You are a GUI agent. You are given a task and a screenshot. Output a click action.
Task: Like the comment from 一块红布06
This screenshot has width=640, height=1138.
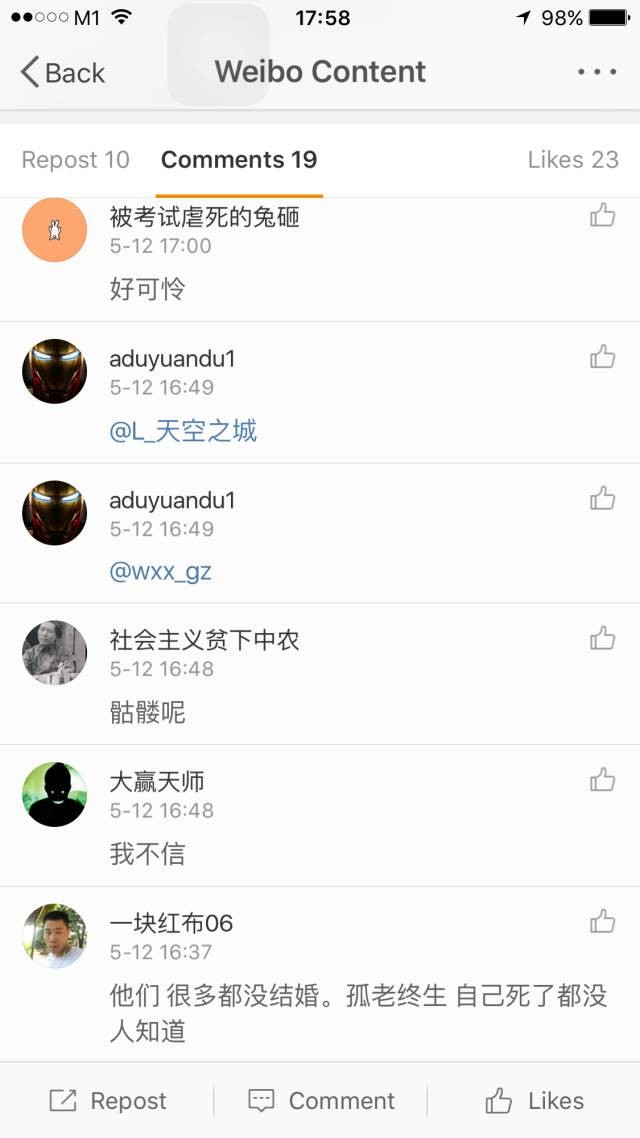(602, 921)
